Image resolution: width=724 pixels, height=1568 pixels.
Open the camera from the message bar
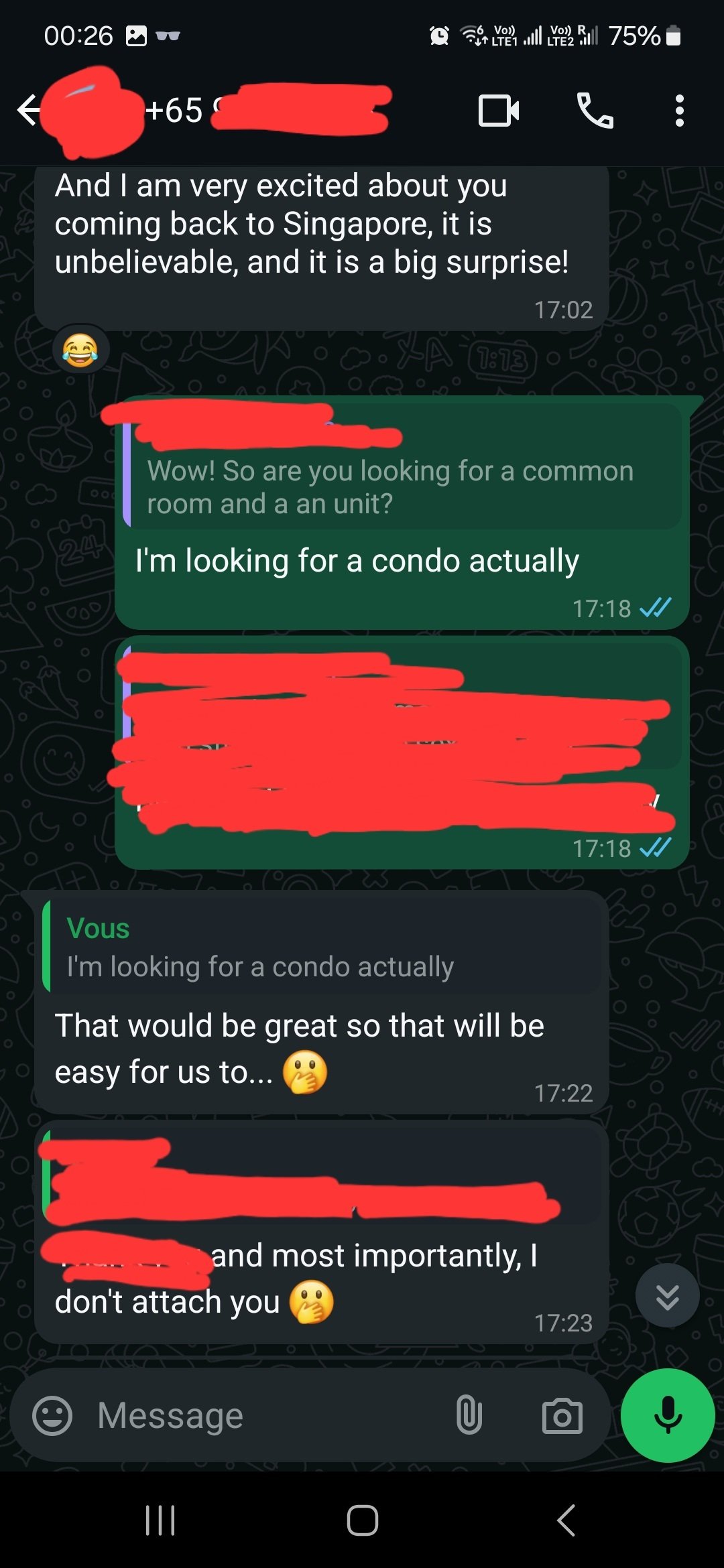[562, 1416]
